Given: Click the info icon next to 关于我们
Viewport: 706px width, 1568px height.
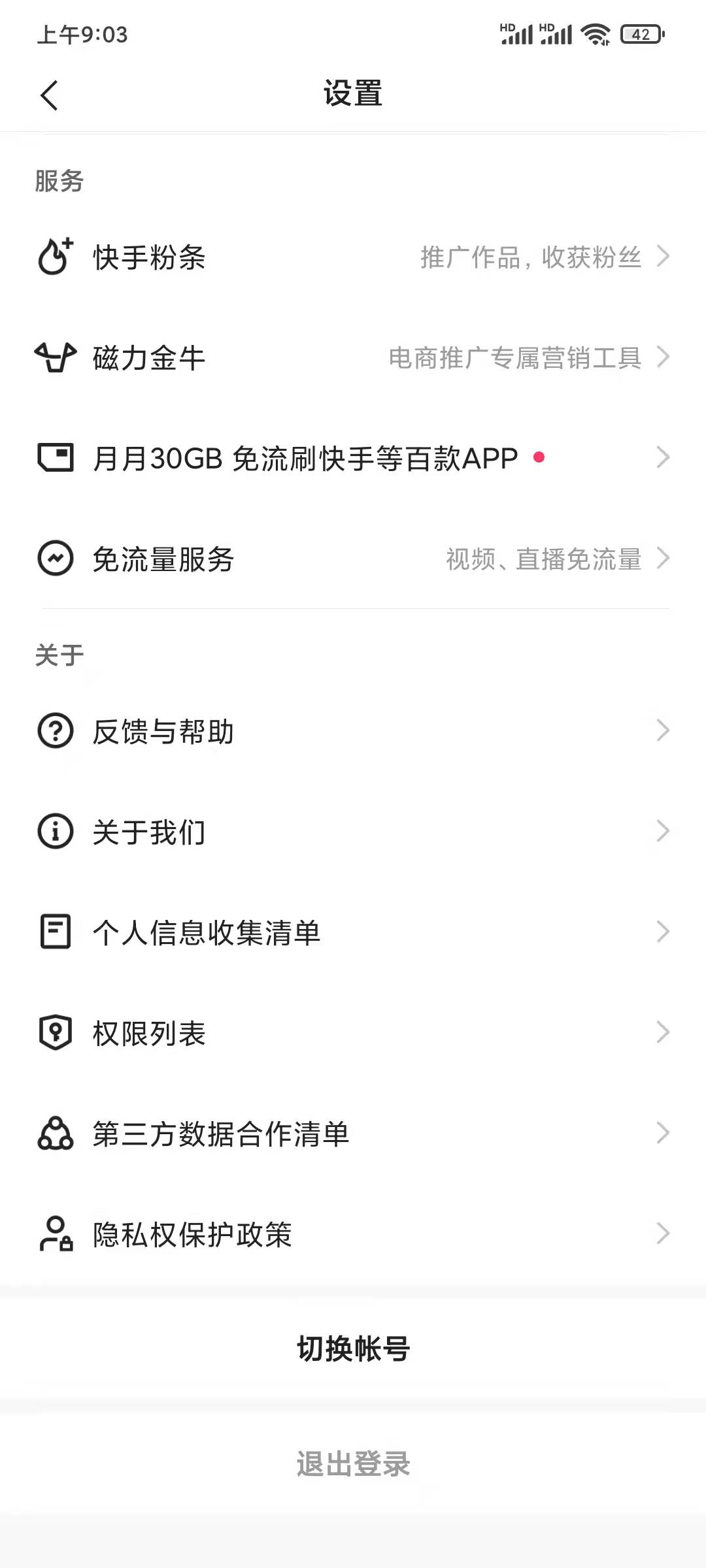Looking at the screenshot, I should pos(55,832).
